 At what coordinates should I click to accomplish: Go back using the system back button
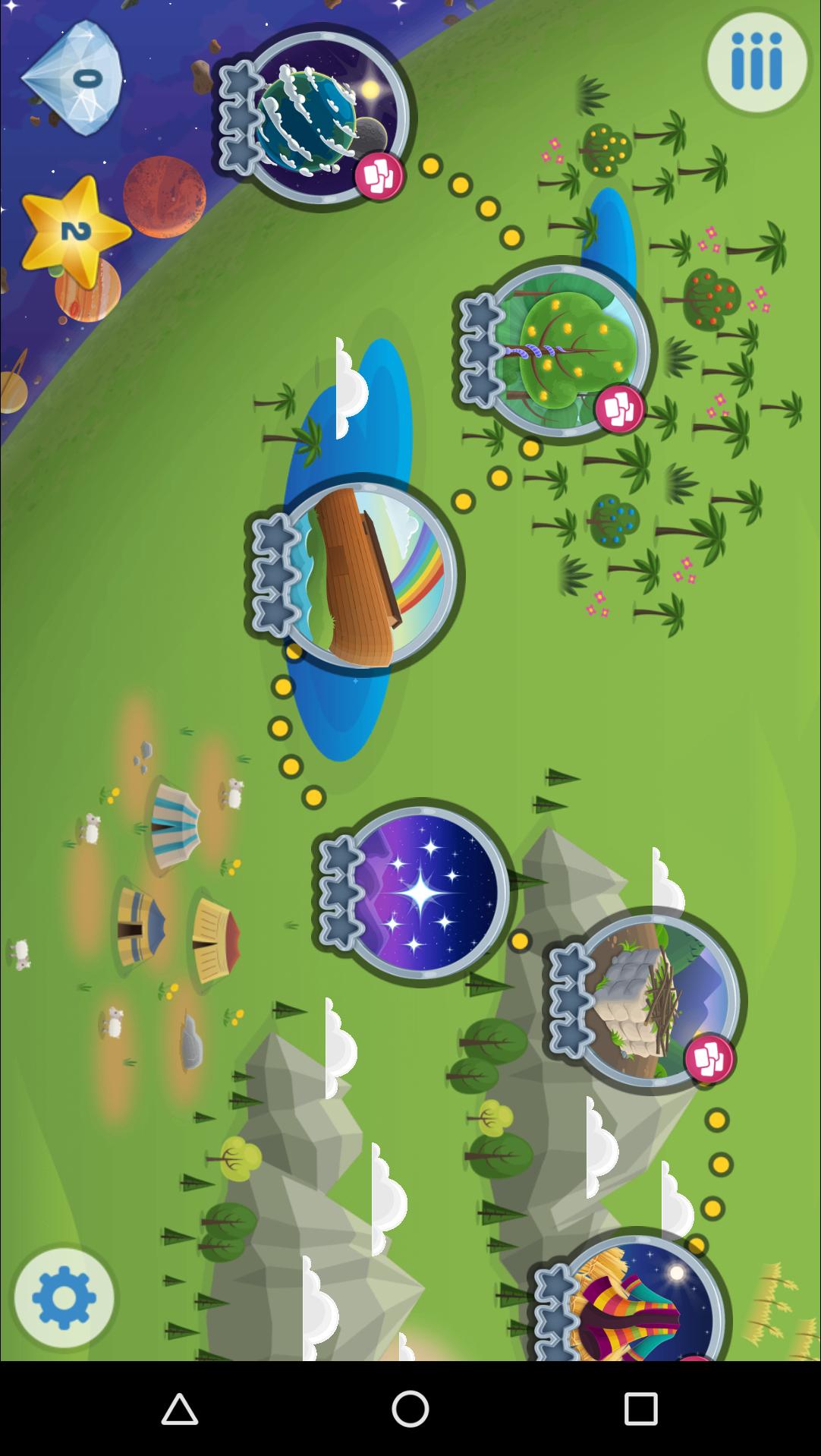[180, 1409]
